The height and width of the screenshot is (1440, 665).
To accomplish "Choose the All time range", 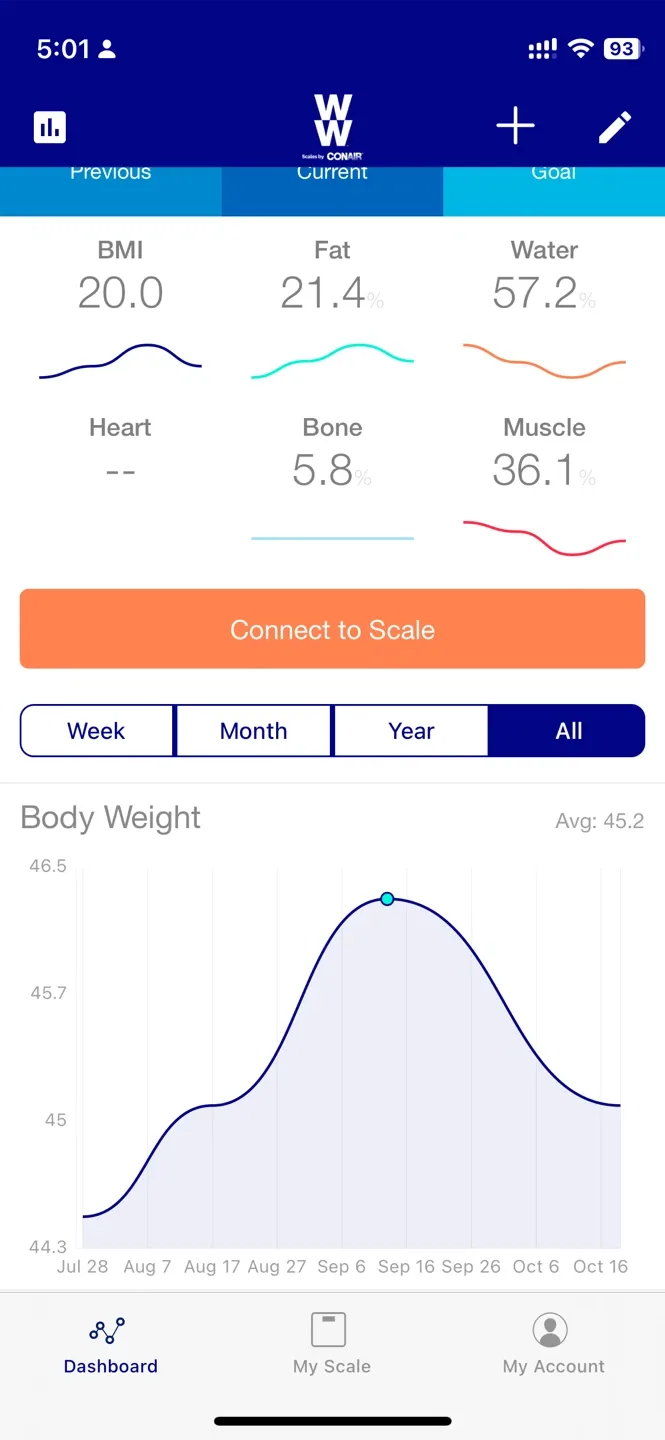I will [x=568, y=731].
